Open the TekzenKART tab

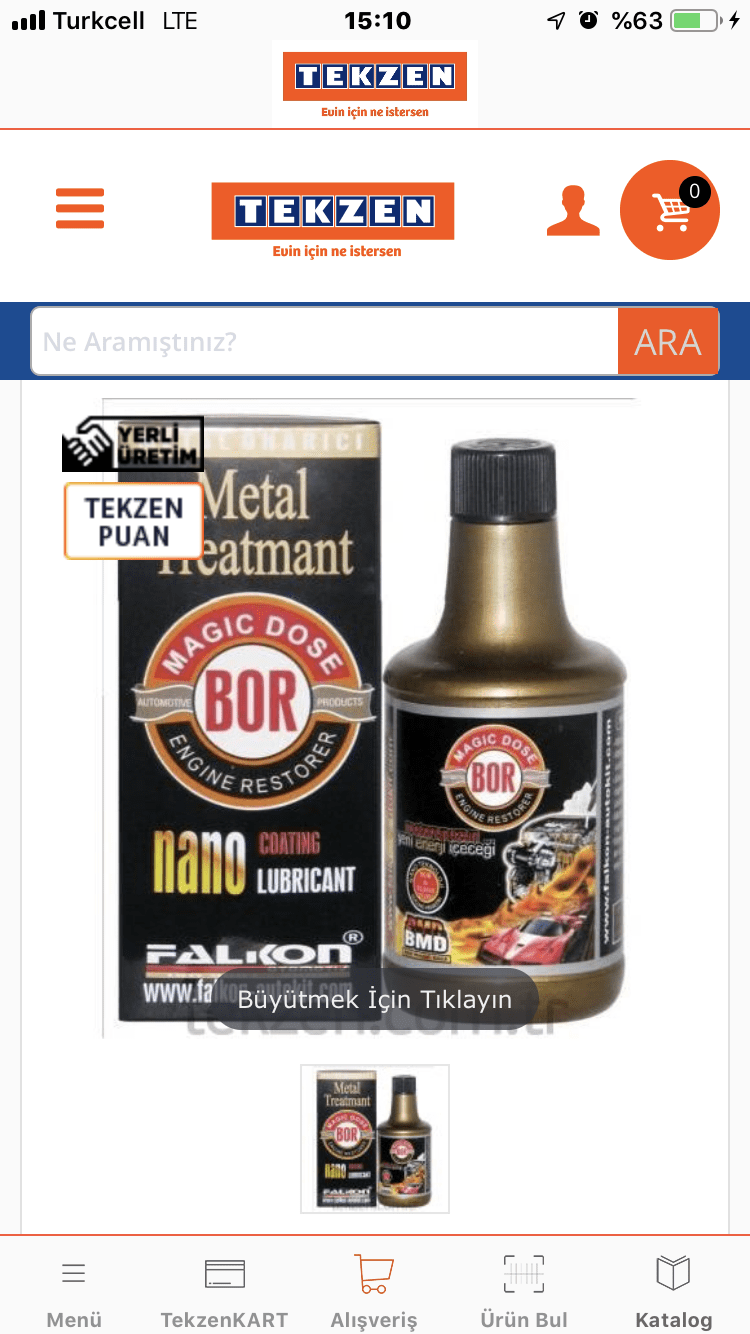(x=224, y=1292)
